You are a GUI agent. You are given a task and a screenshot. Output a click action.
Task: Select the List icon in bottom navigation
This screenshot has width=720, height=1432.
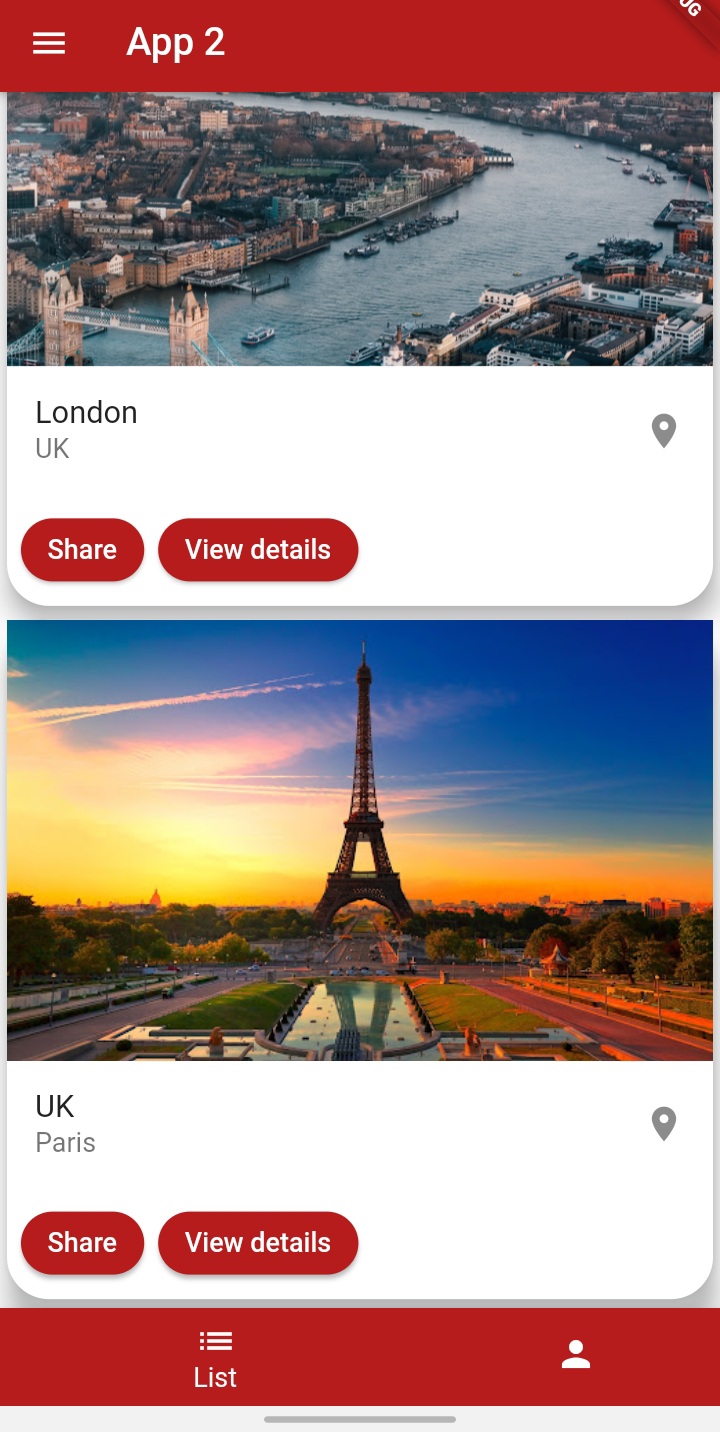pyautogui.click(x=214, y=1341)
